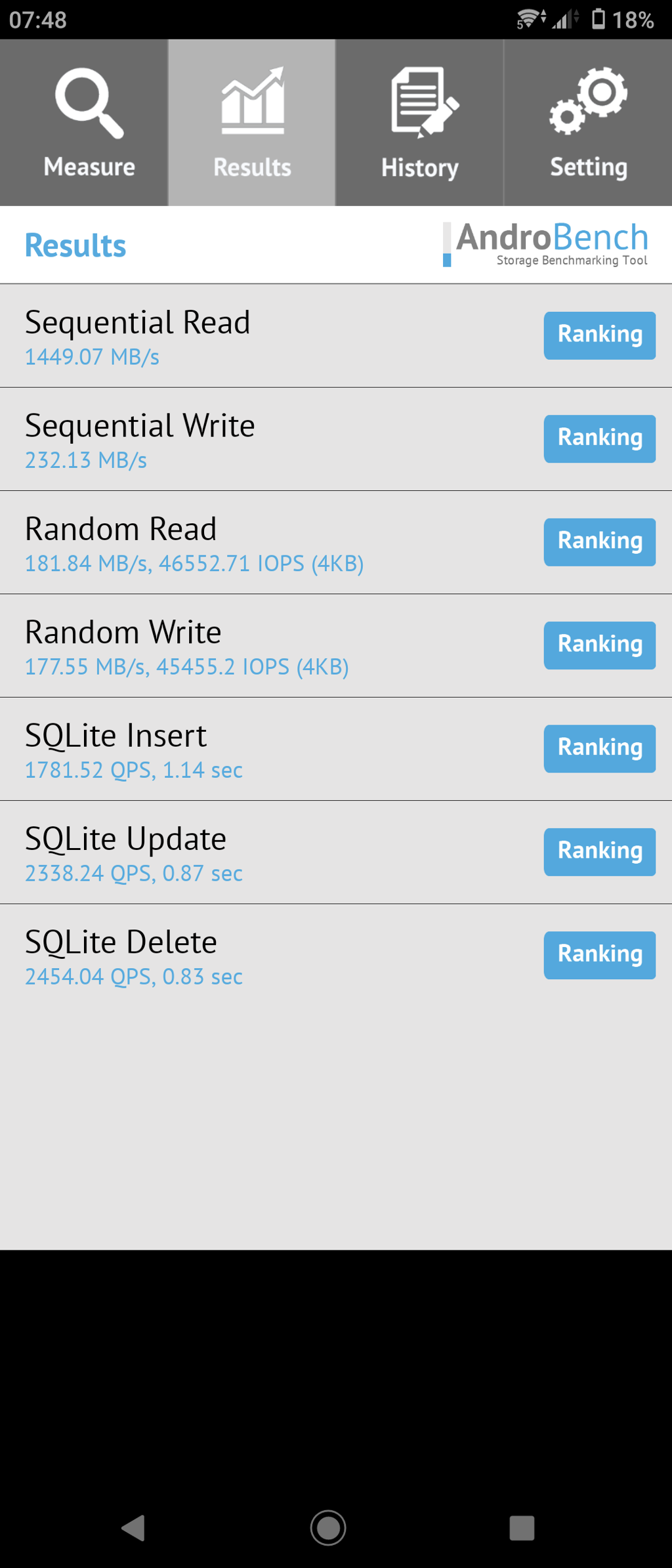672x1568 pixels.
Task: Show the Random Read ranking
Action: click(599, 542)
